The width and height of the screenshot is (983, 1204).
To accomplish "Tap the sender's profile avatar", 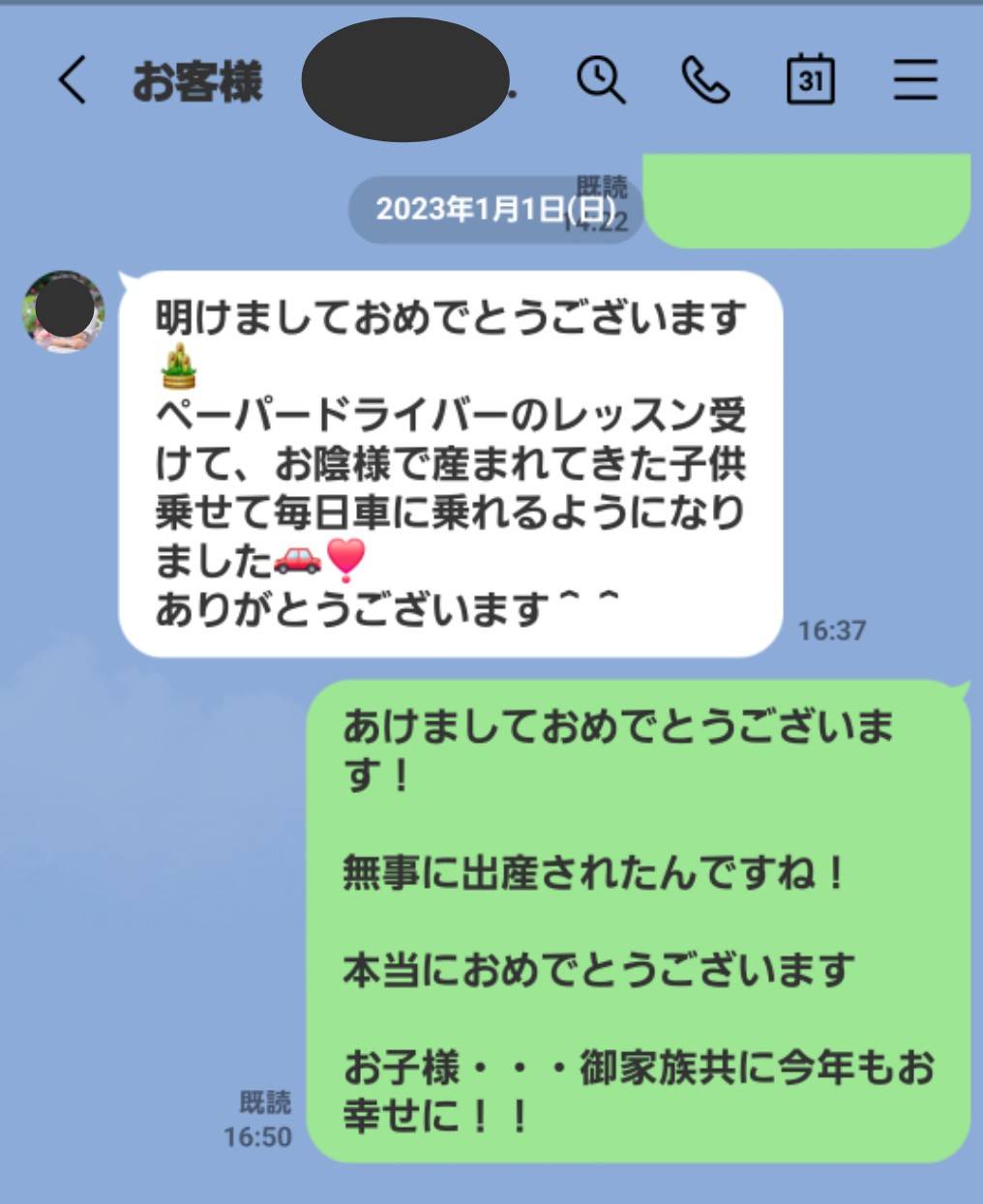I will (64, 312).
